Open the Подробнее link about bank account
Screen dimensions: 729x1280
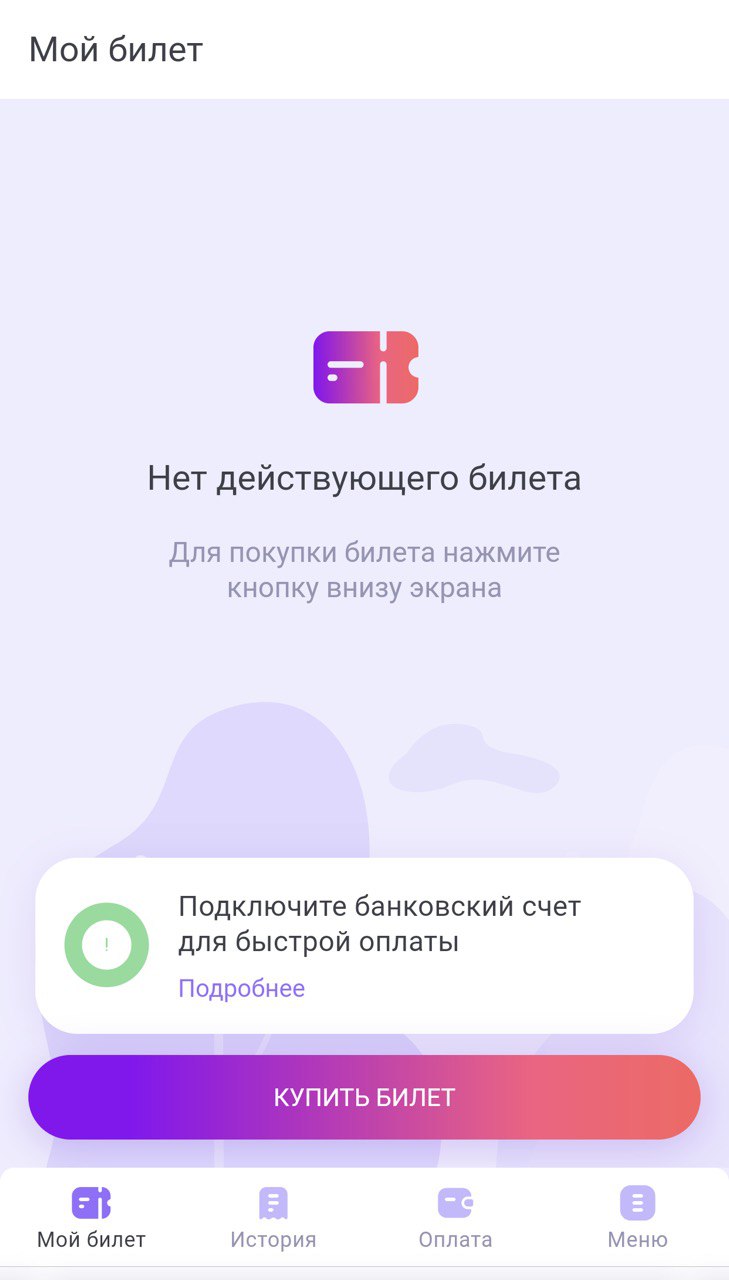(x=241, y=988)
